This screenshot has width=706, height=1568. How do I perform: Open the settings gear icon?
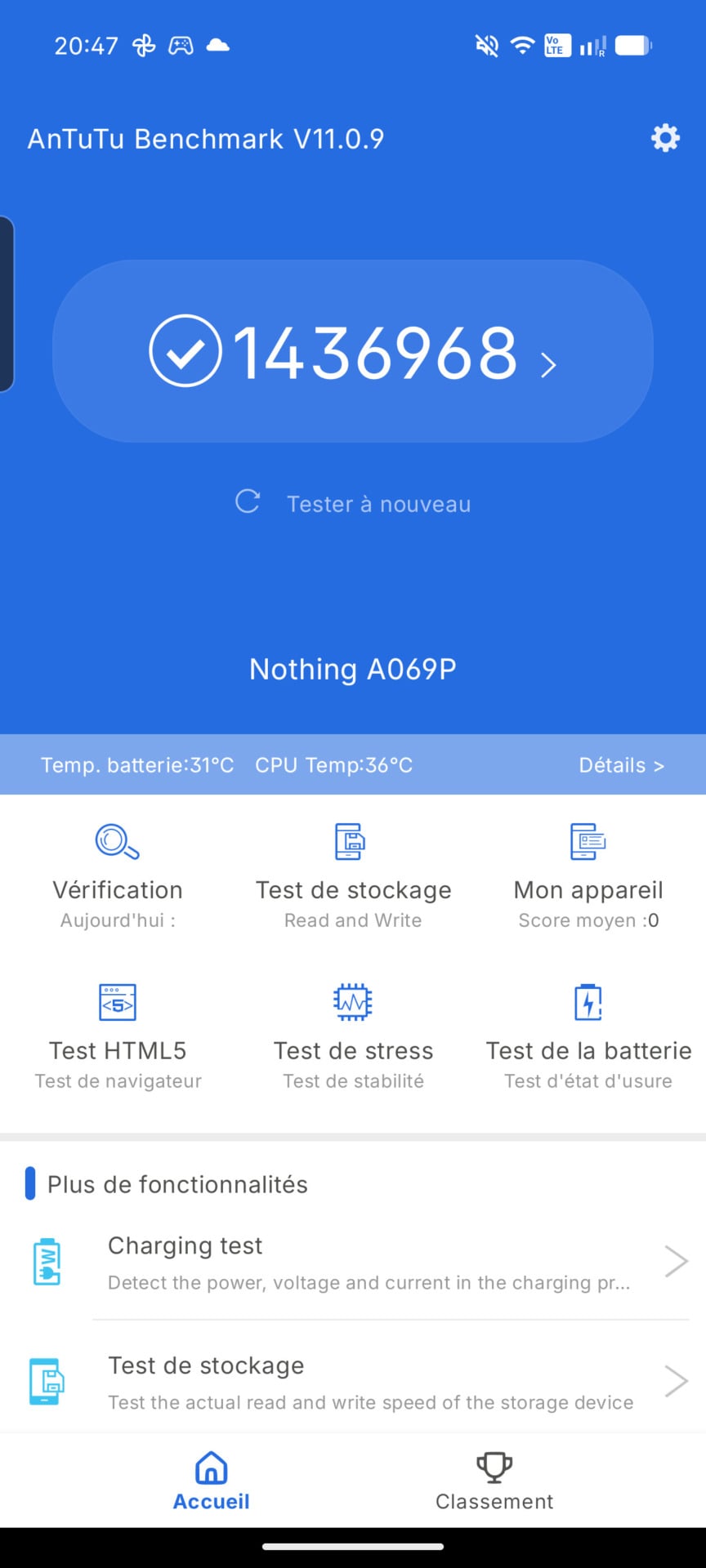point(665,138)
